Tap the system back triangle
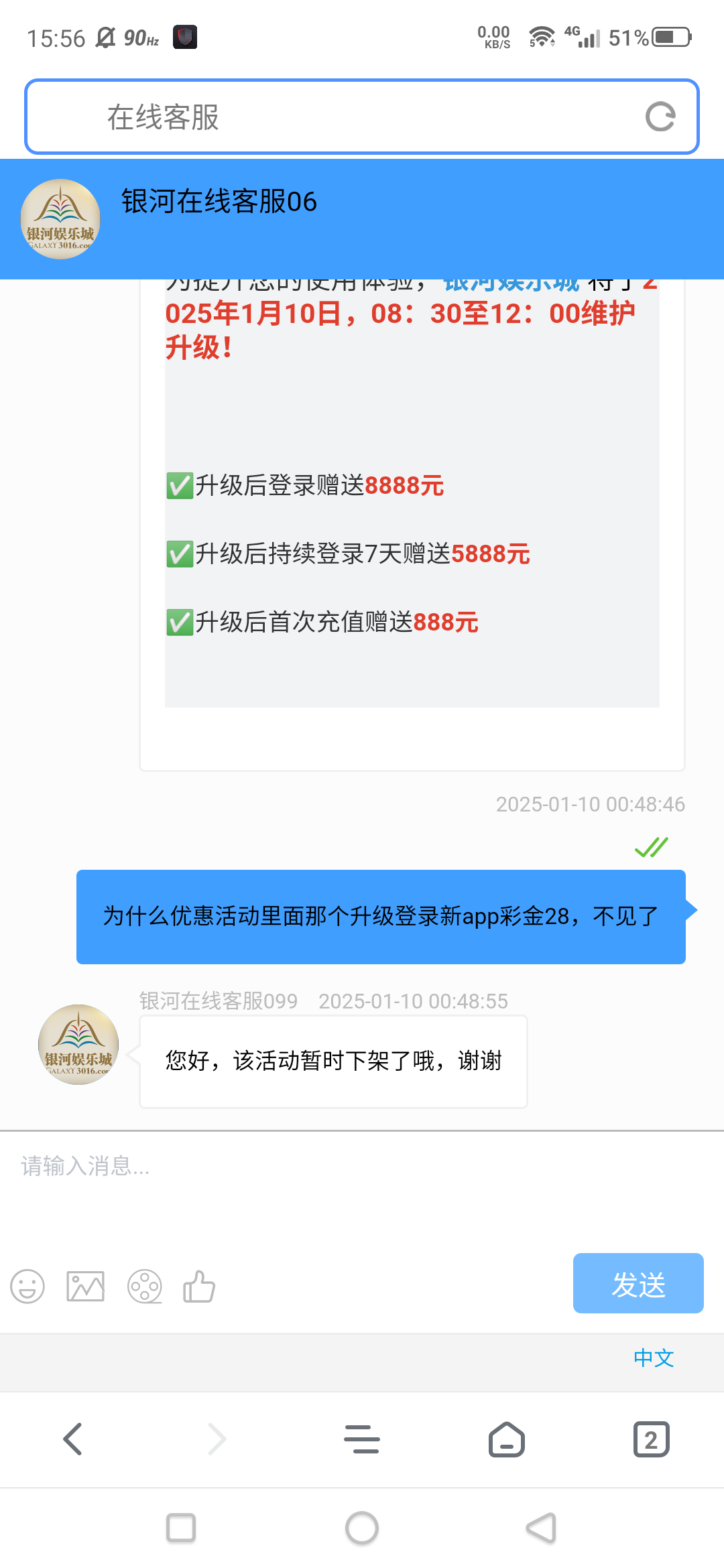724x1568 pixels. point(542,1528)
